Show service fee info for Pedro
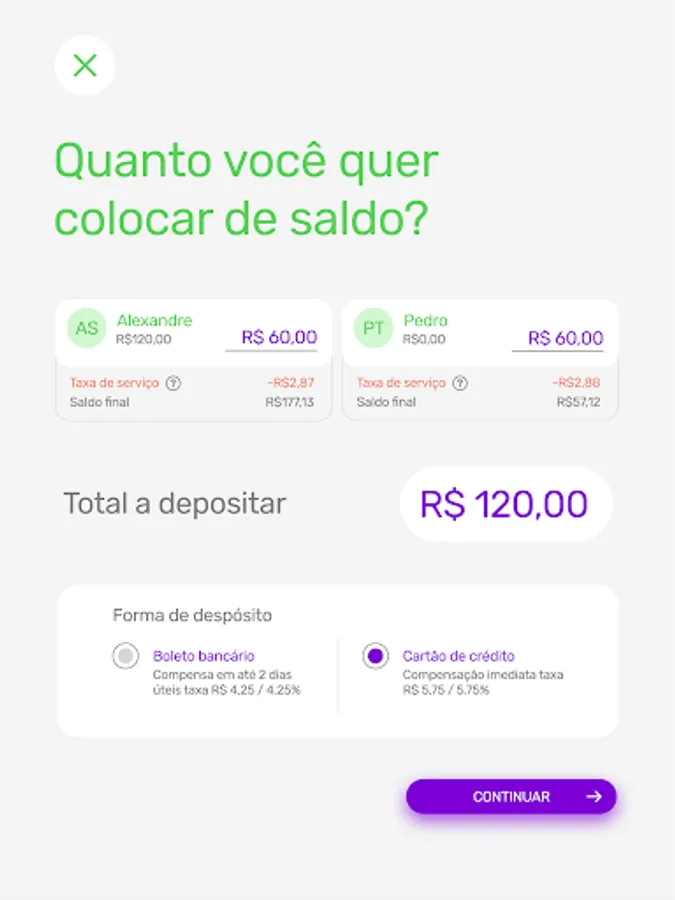Screen dimensions: 675x900 [x=460, y=383]
